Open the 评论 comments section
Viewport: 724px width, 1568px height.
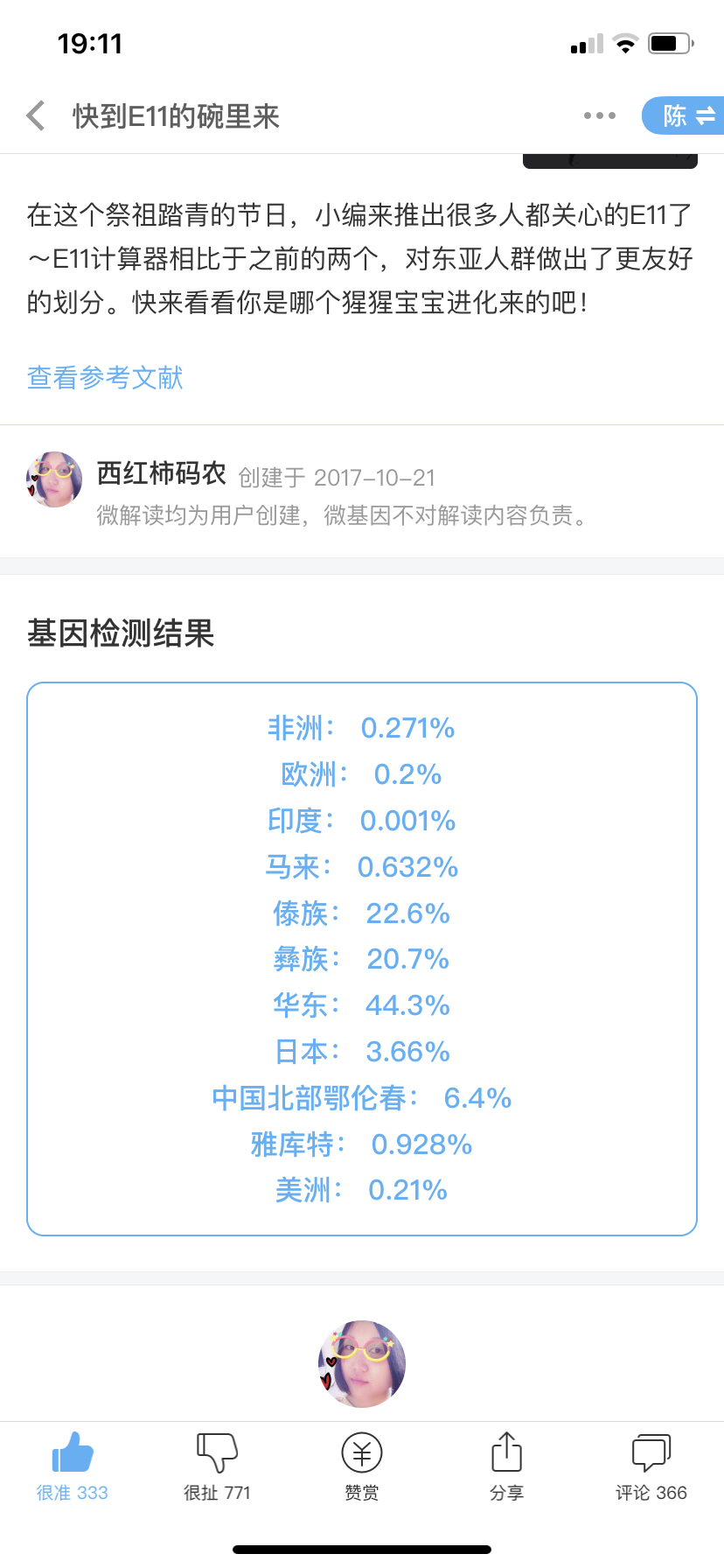[x=651, y=1466]
